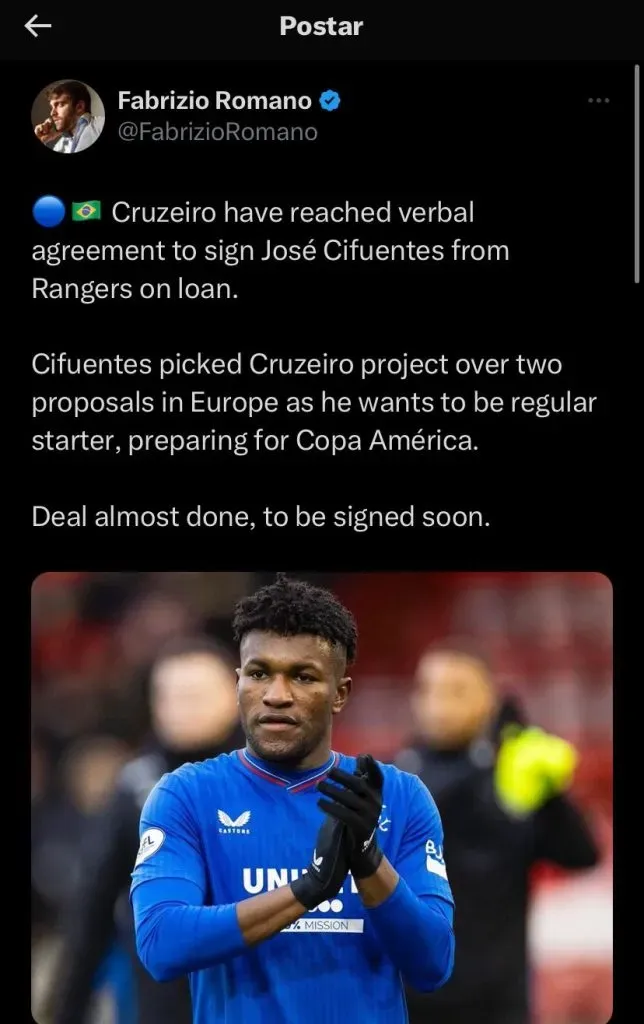Image resolution: width=644 pixels, height=1024 pixels.
Task: Open Fabrizio Romano's profile picture
Action: tap(68, 116)
